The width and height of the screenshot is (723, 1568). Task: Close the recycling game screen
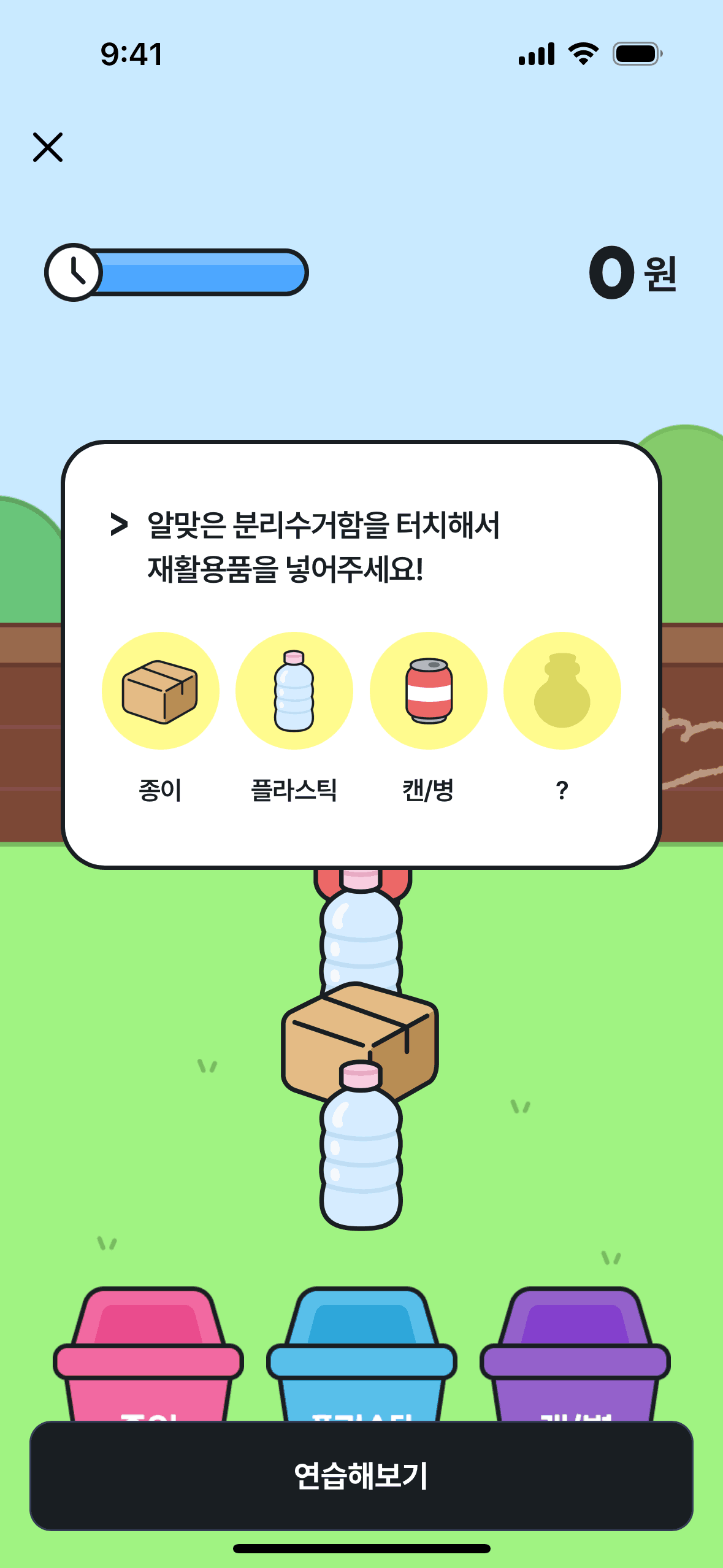[x=48, y=147]
